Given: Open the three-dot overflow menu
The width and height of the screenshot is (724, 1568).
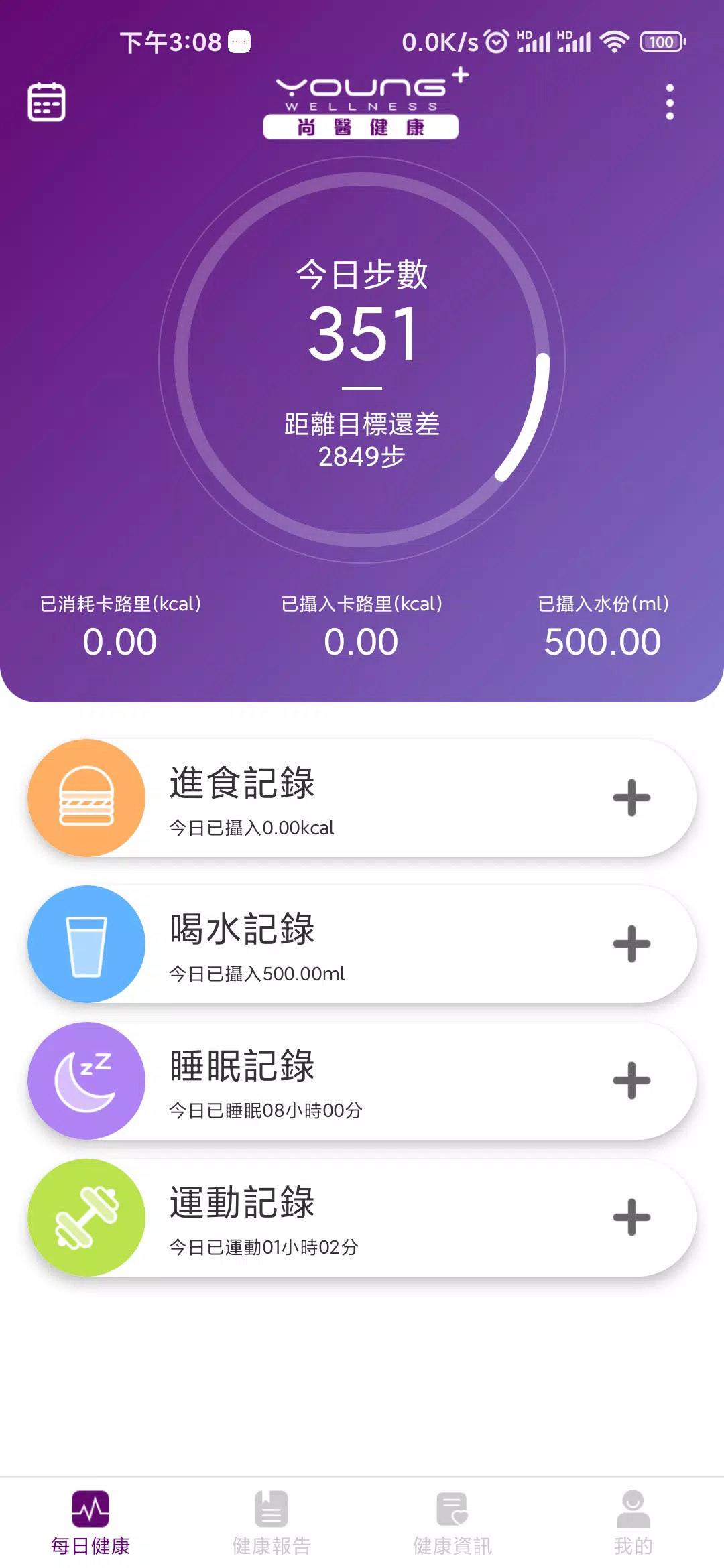Looking at the screenshot, I should [x=670, y=102].
